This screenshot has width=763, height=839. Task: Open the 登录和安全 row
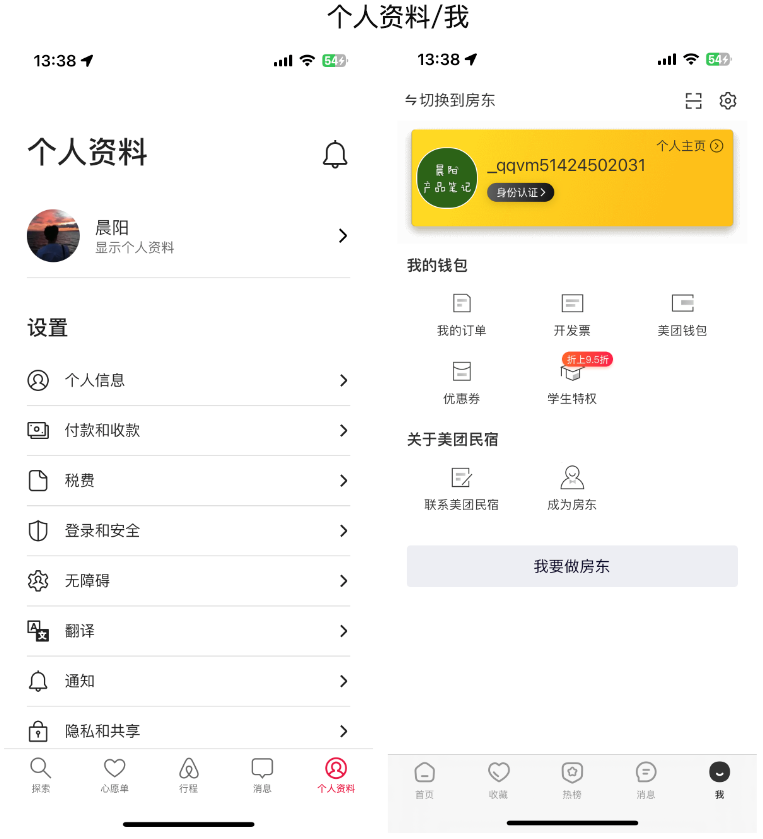[x=188, y=531]
